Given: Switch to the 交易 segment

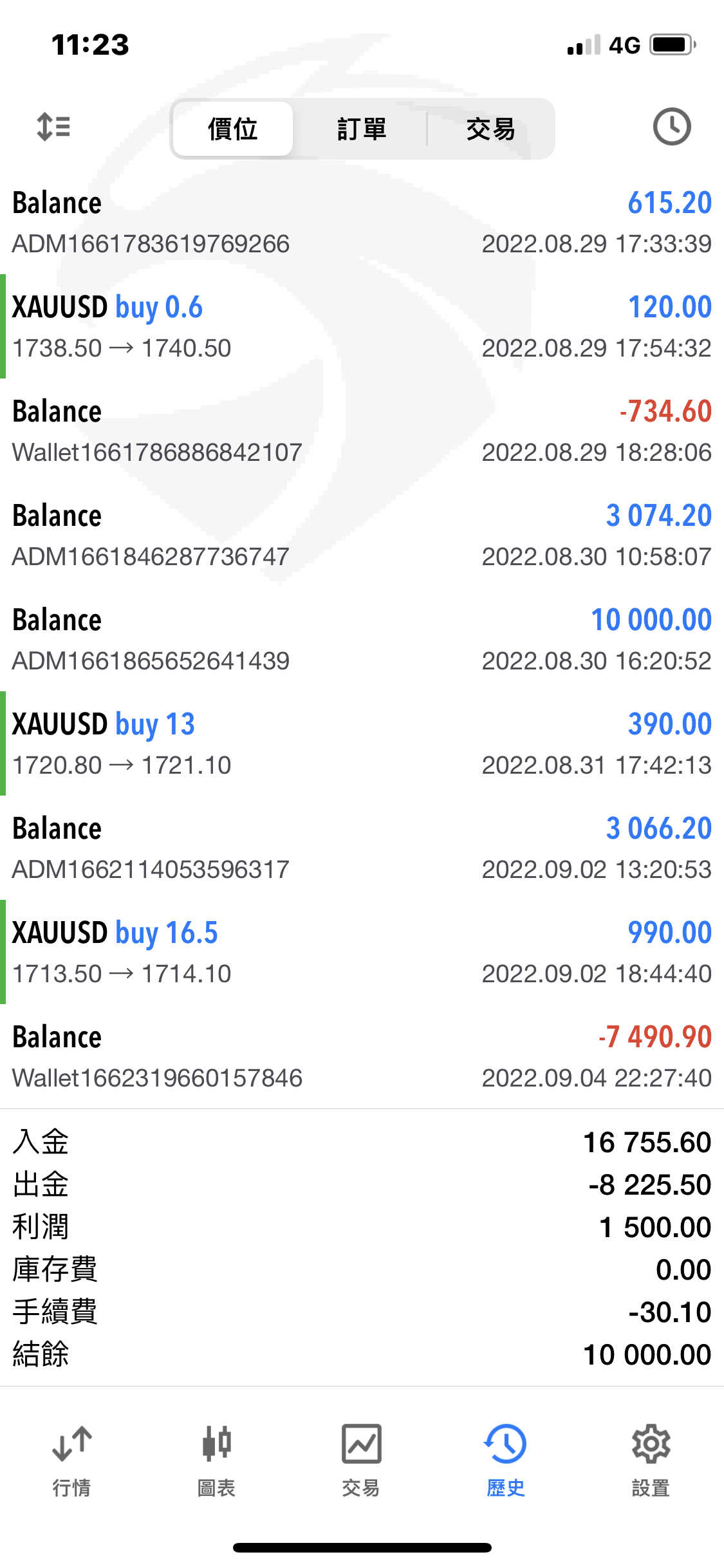Looking at the screenshot, I should tap(490, 129).
